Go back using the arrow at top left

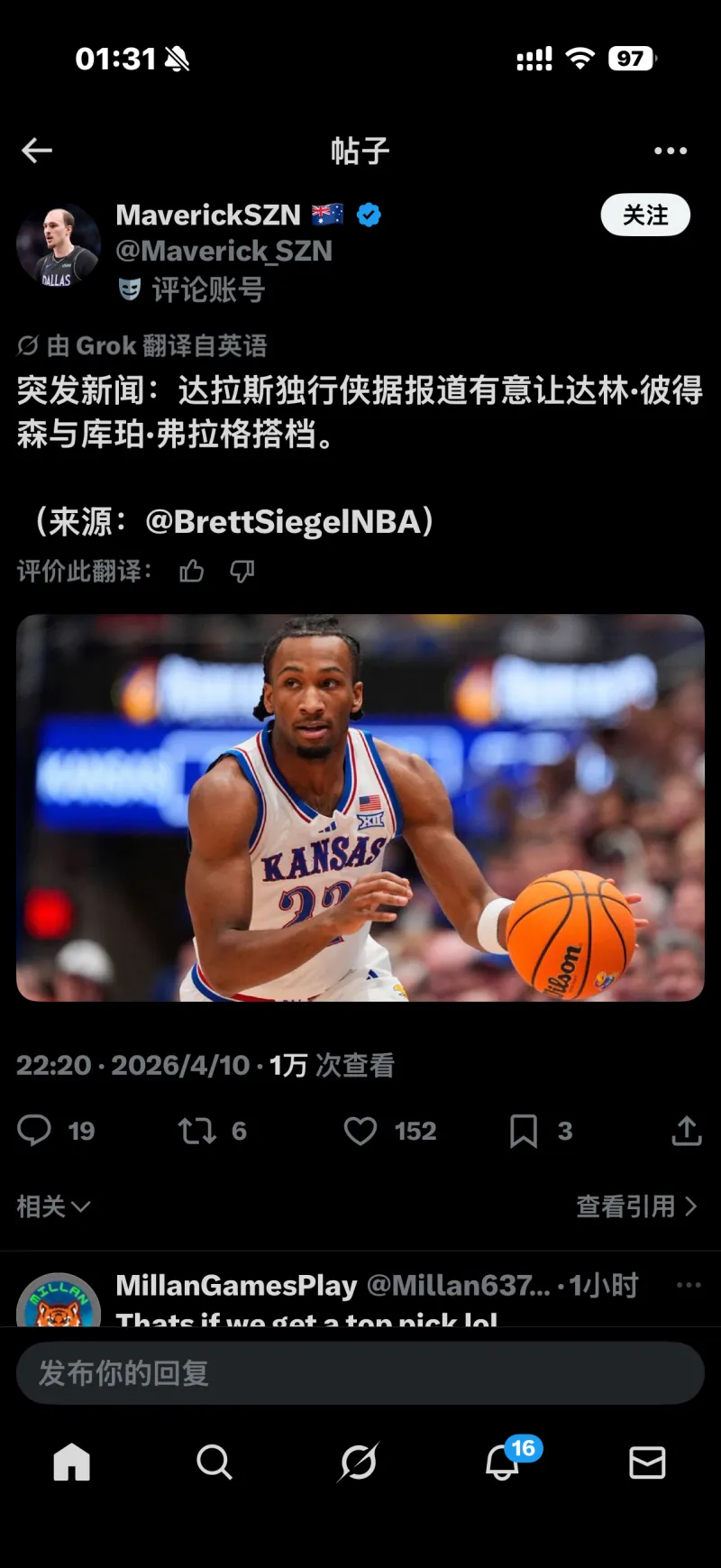pyautogui.click(x=36, y=151)
